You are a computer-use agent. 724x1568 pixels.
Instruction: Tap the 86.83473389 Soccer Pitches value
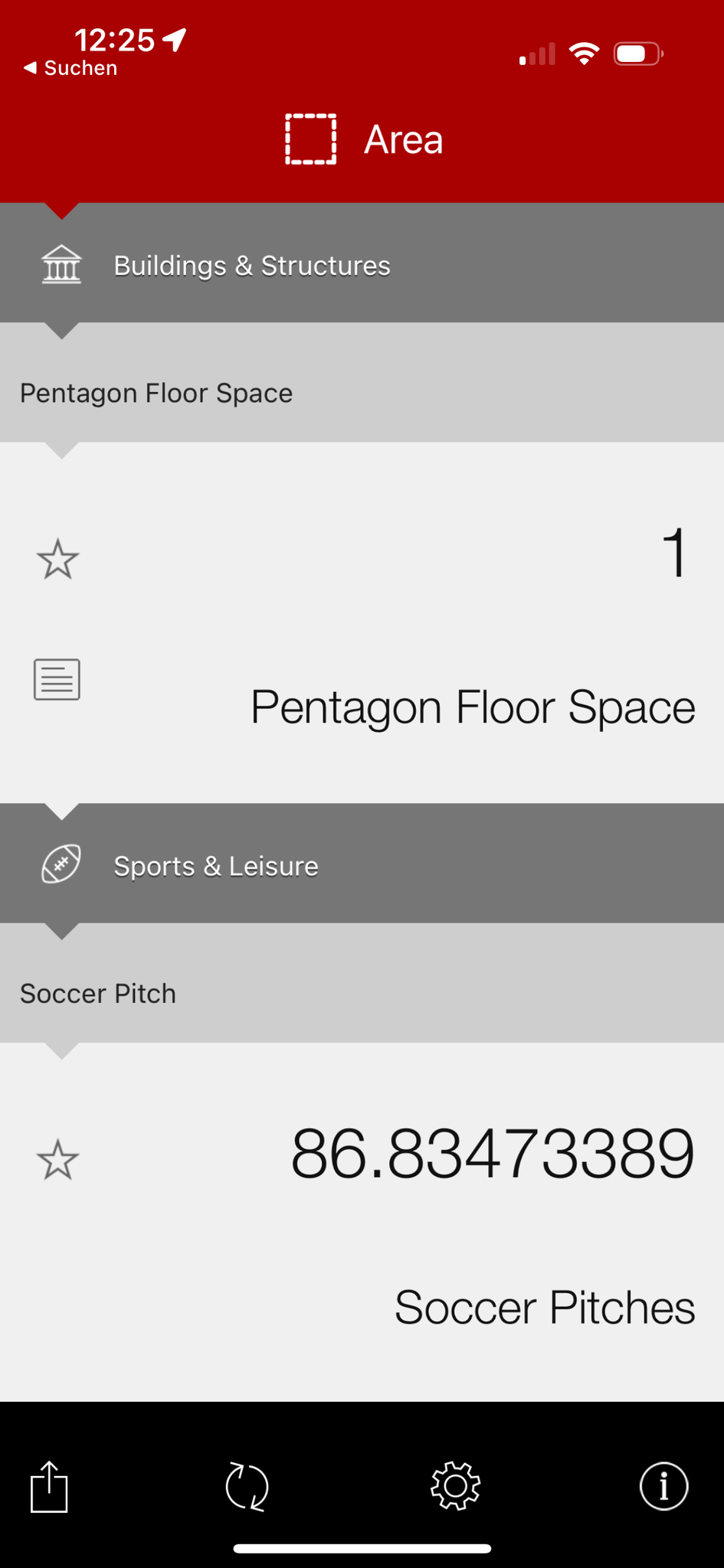(x=493, y=1154)
